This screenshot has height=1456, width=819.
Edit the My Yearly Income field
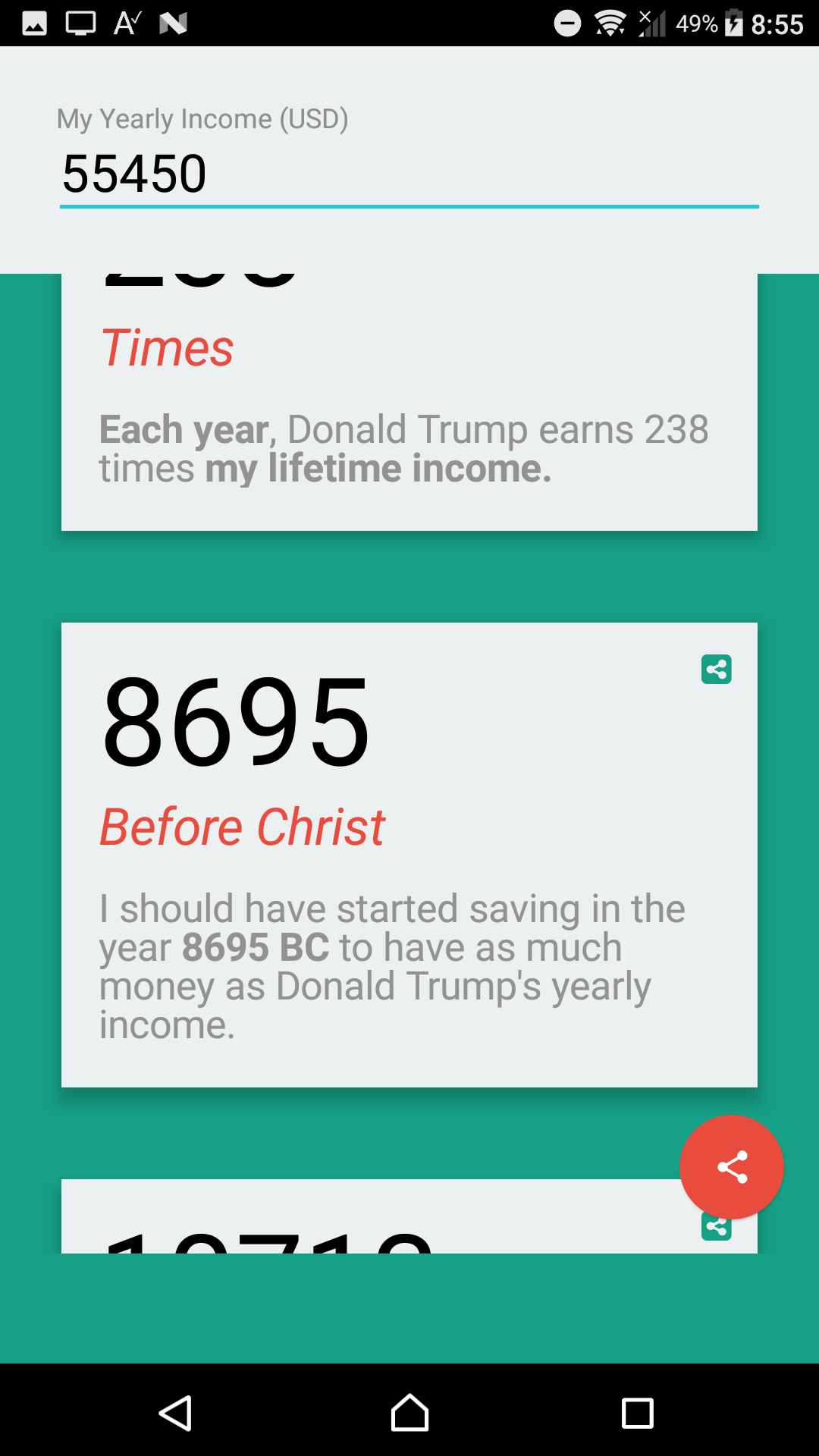tap(409, 174)
